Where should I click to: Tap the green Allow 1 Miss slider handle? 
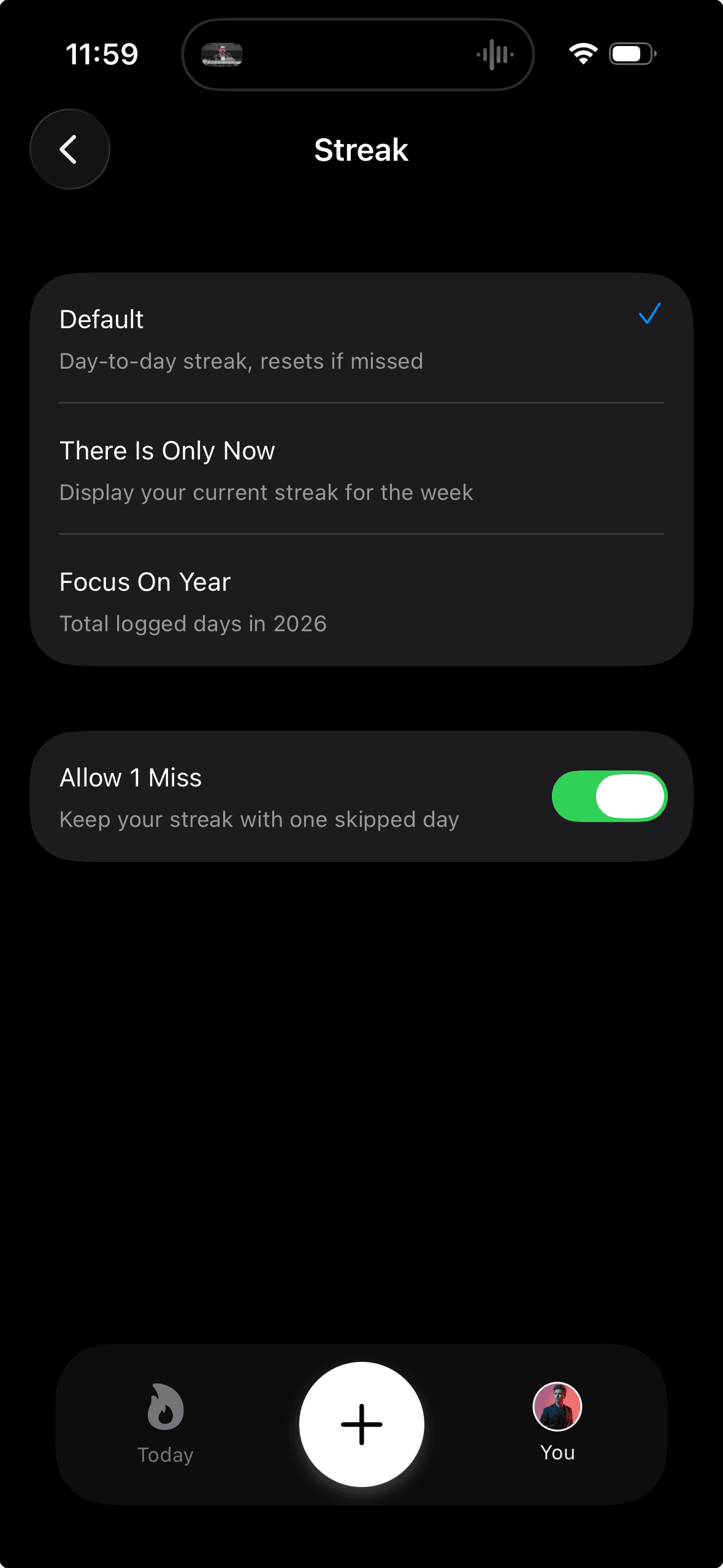pos(632,796)
